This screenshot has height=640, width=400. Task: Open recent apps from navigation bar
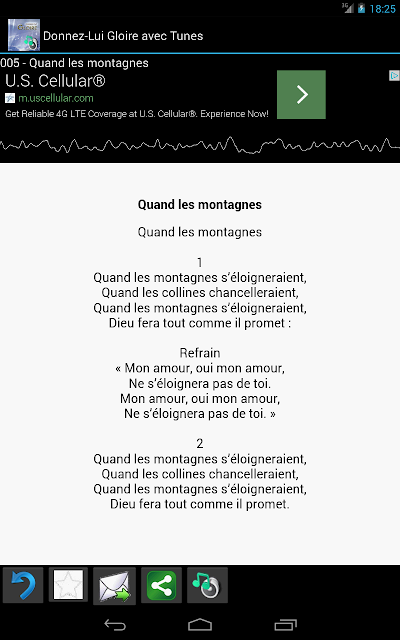pyautogui.click(x=285, y=624)
